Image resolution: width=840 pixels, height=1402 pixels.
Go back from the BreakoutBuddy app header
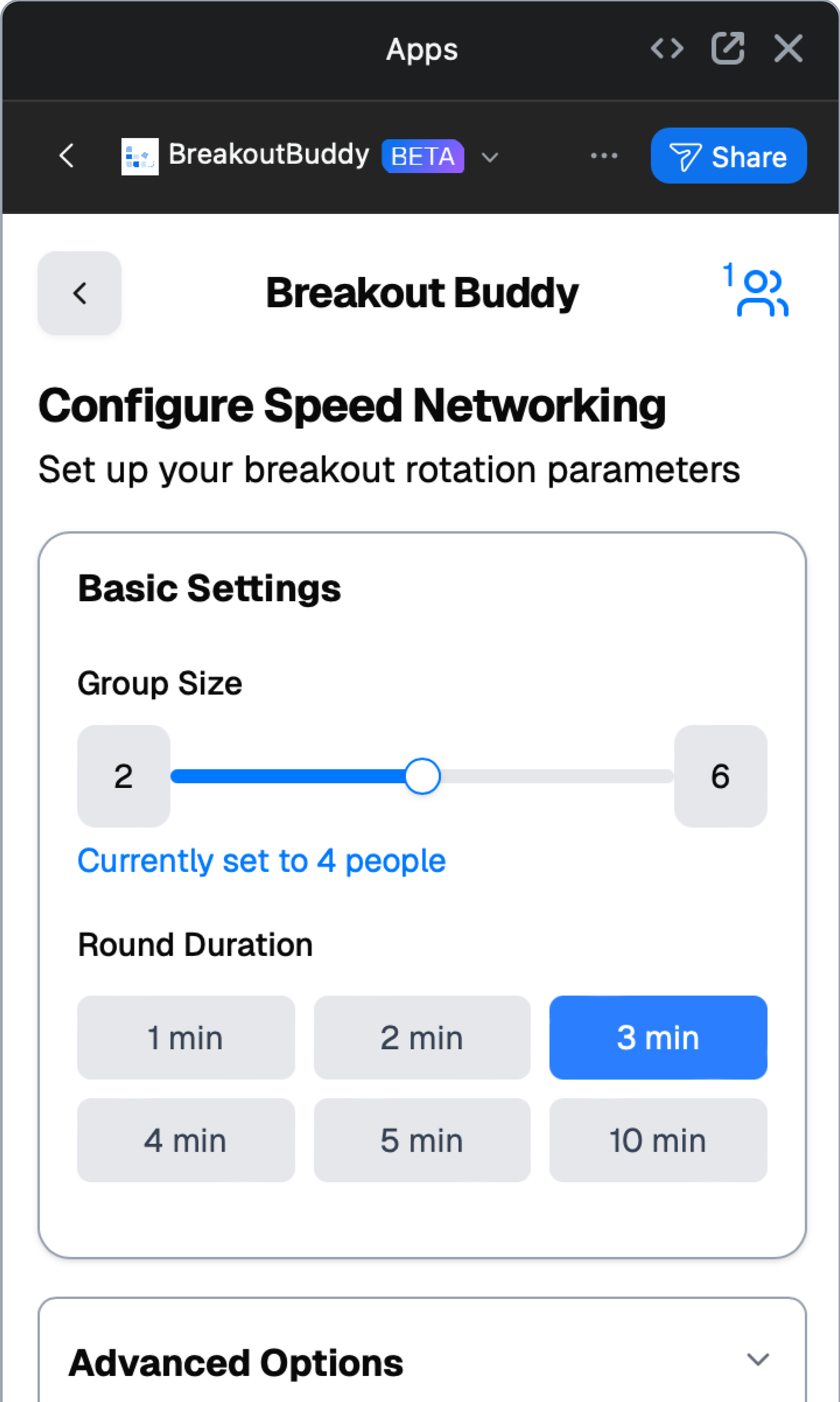(x=67, y=156)
